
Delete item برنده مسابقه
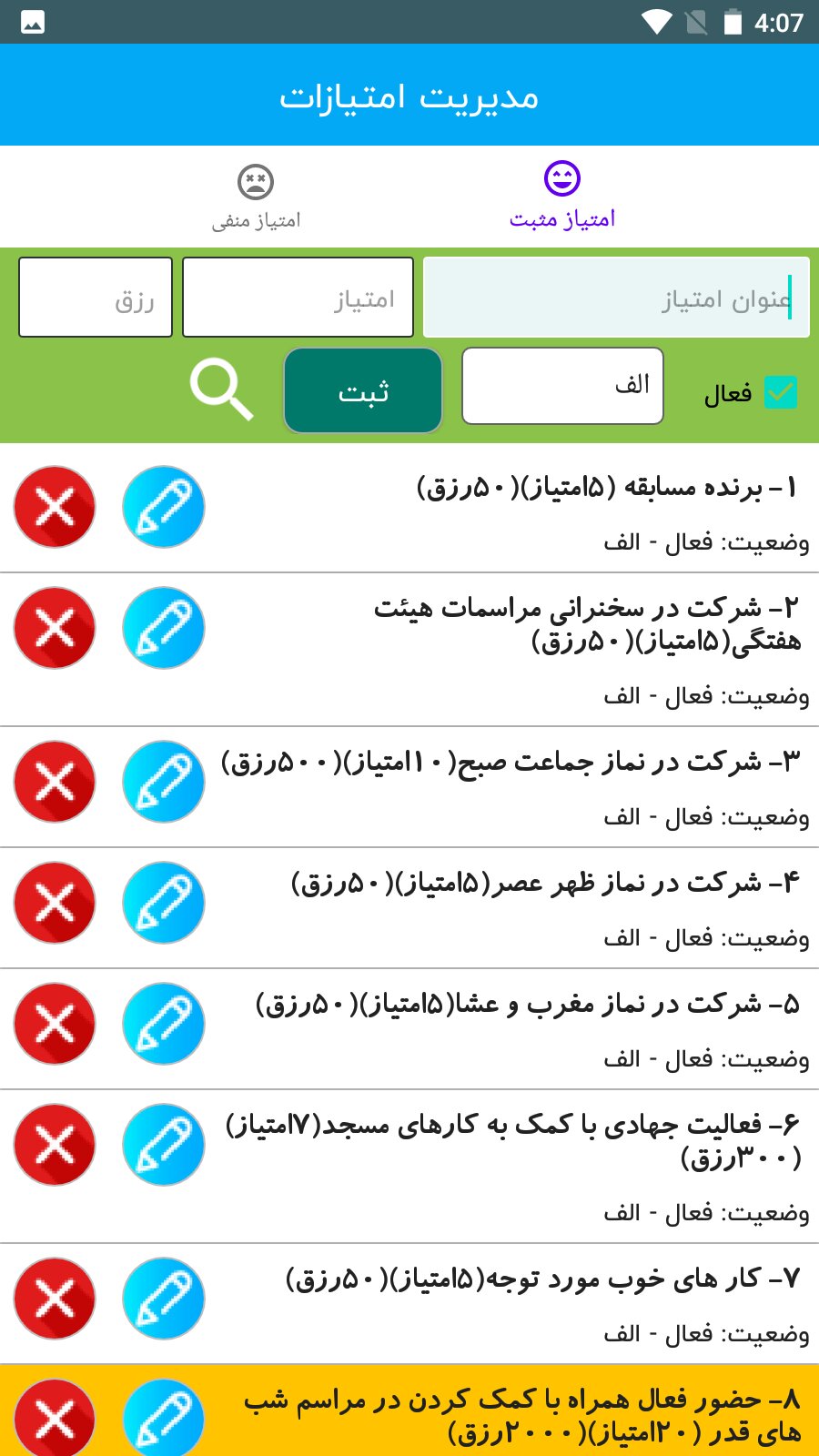point(55,507)
